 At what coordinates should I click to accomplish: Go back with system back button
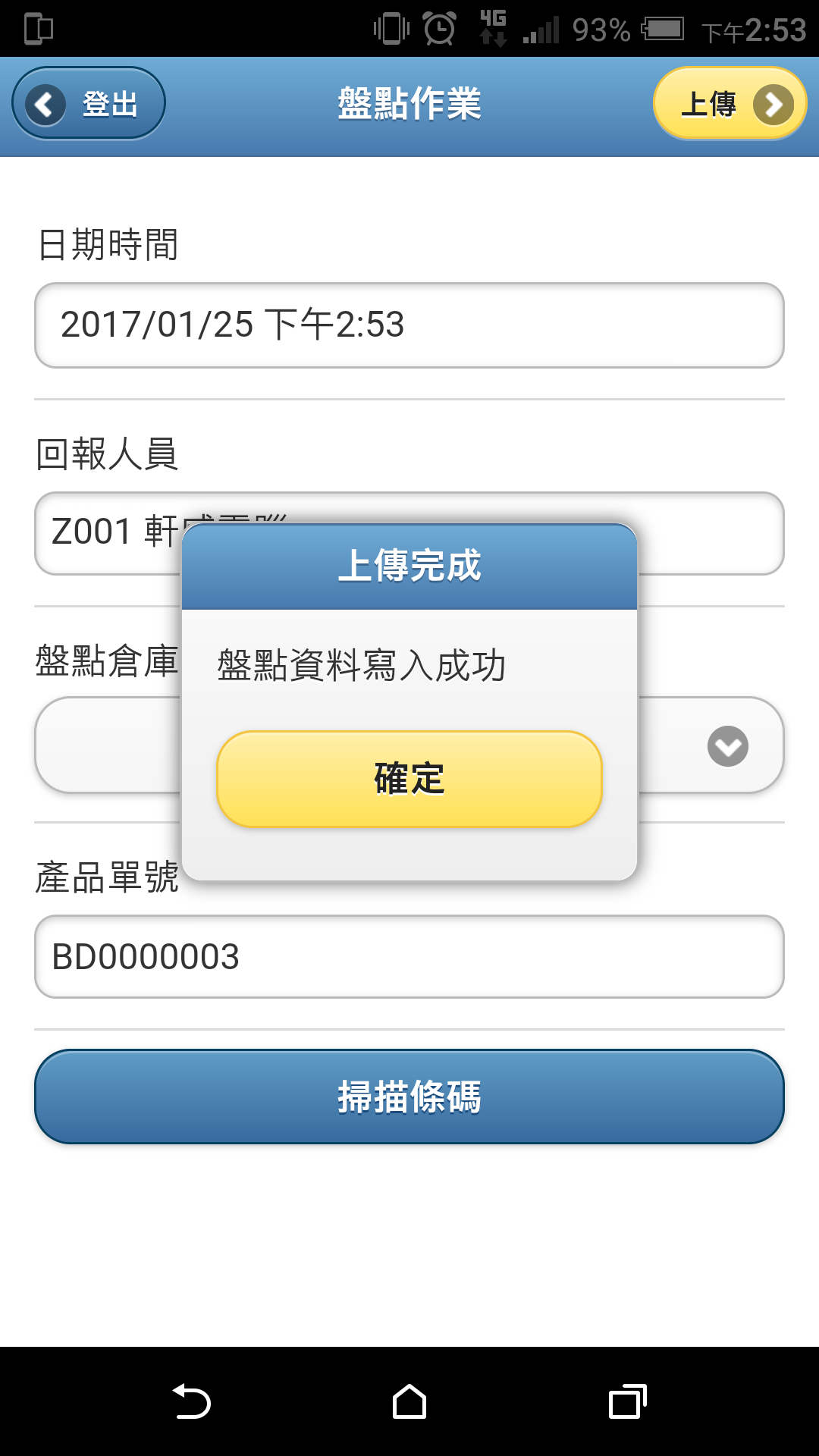point(192,1401)
